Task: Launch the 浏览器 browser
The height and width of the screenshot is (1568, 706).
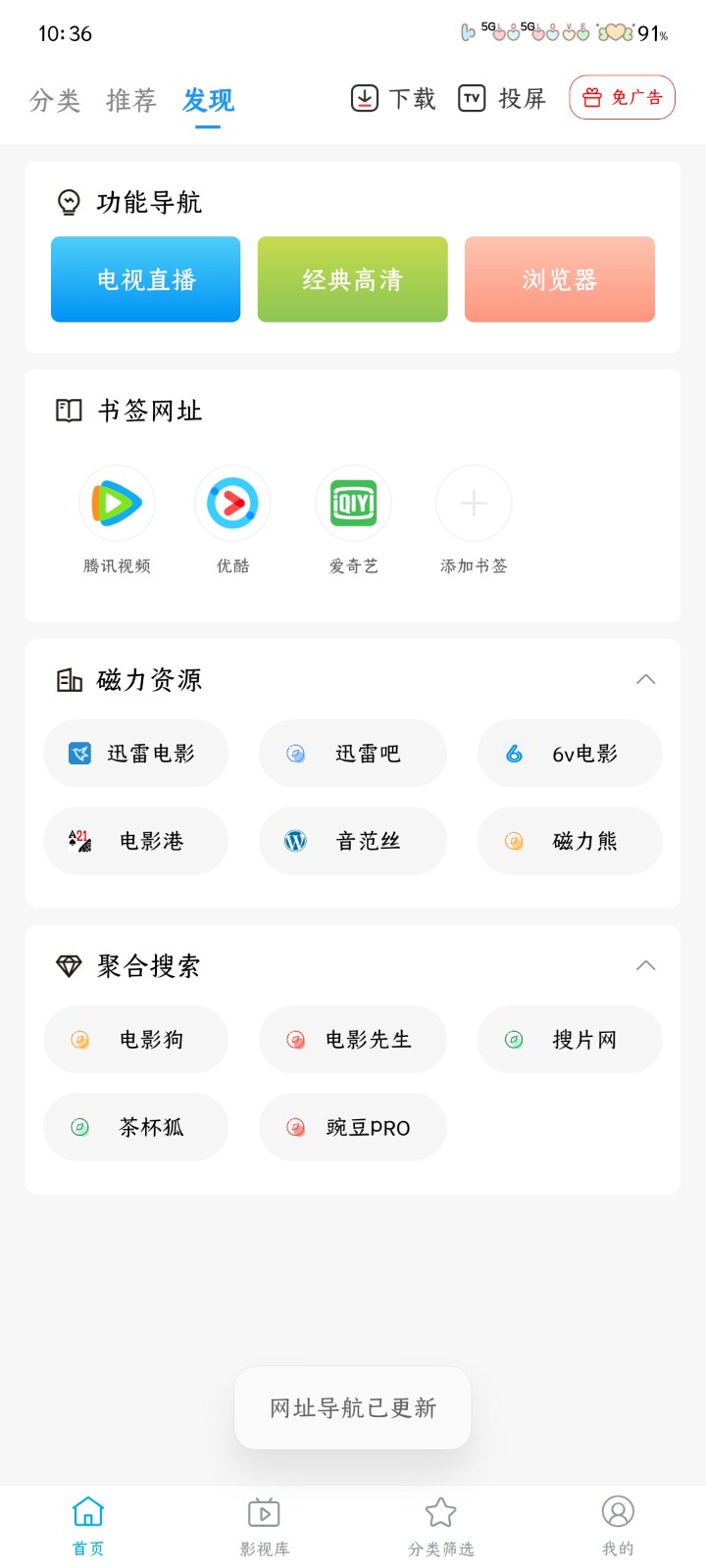Action: [x=559, y=279]
